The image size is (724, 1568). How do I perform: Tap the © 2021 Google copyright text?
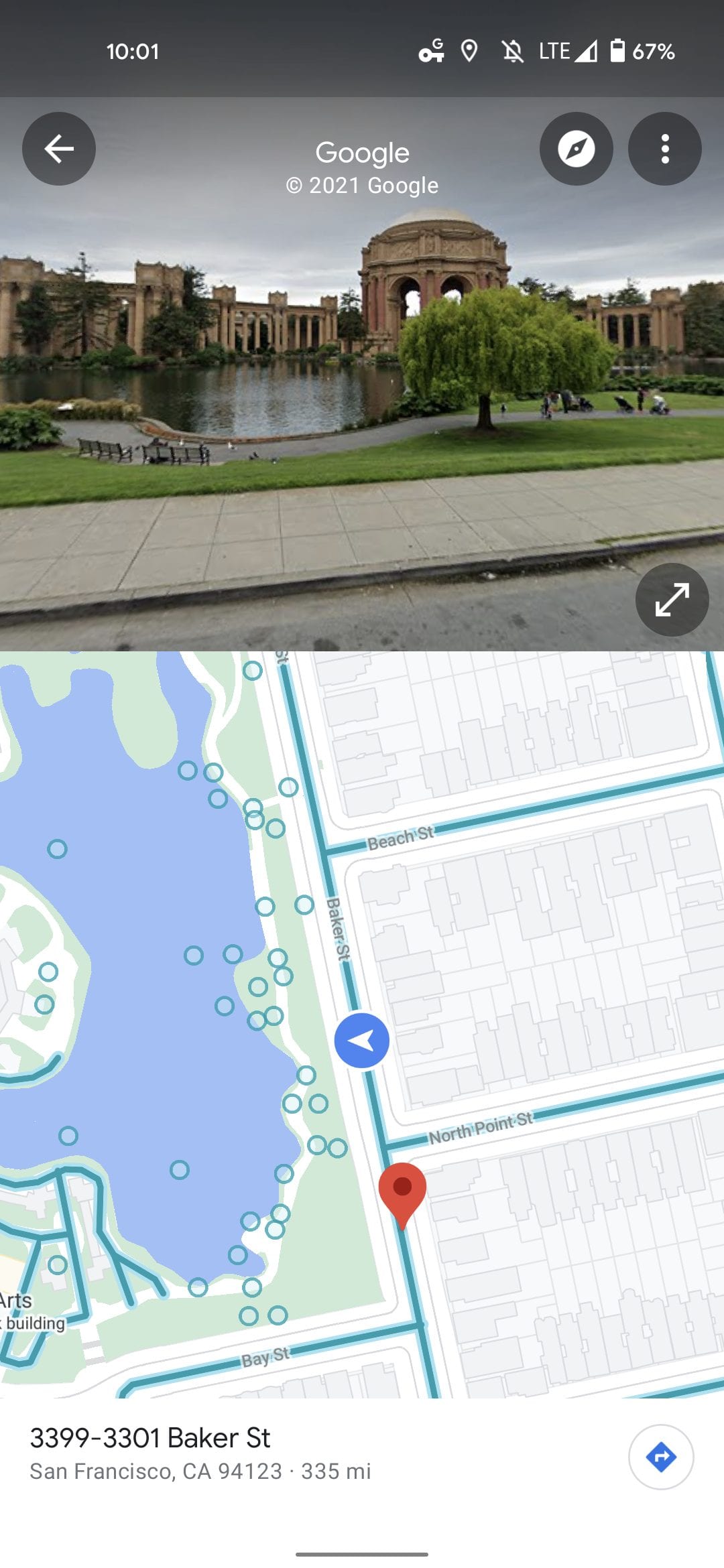[x=362, y=186]
